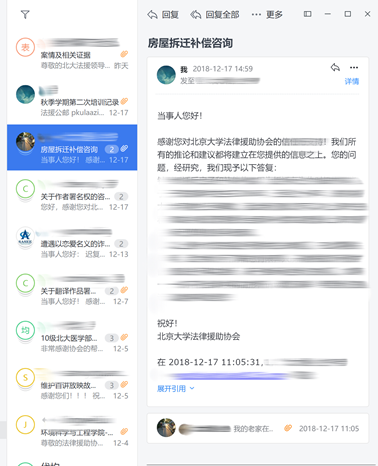
Task: Select the 房屋拆迁补偿咨询 conversation
Action: tap(72, 147)
